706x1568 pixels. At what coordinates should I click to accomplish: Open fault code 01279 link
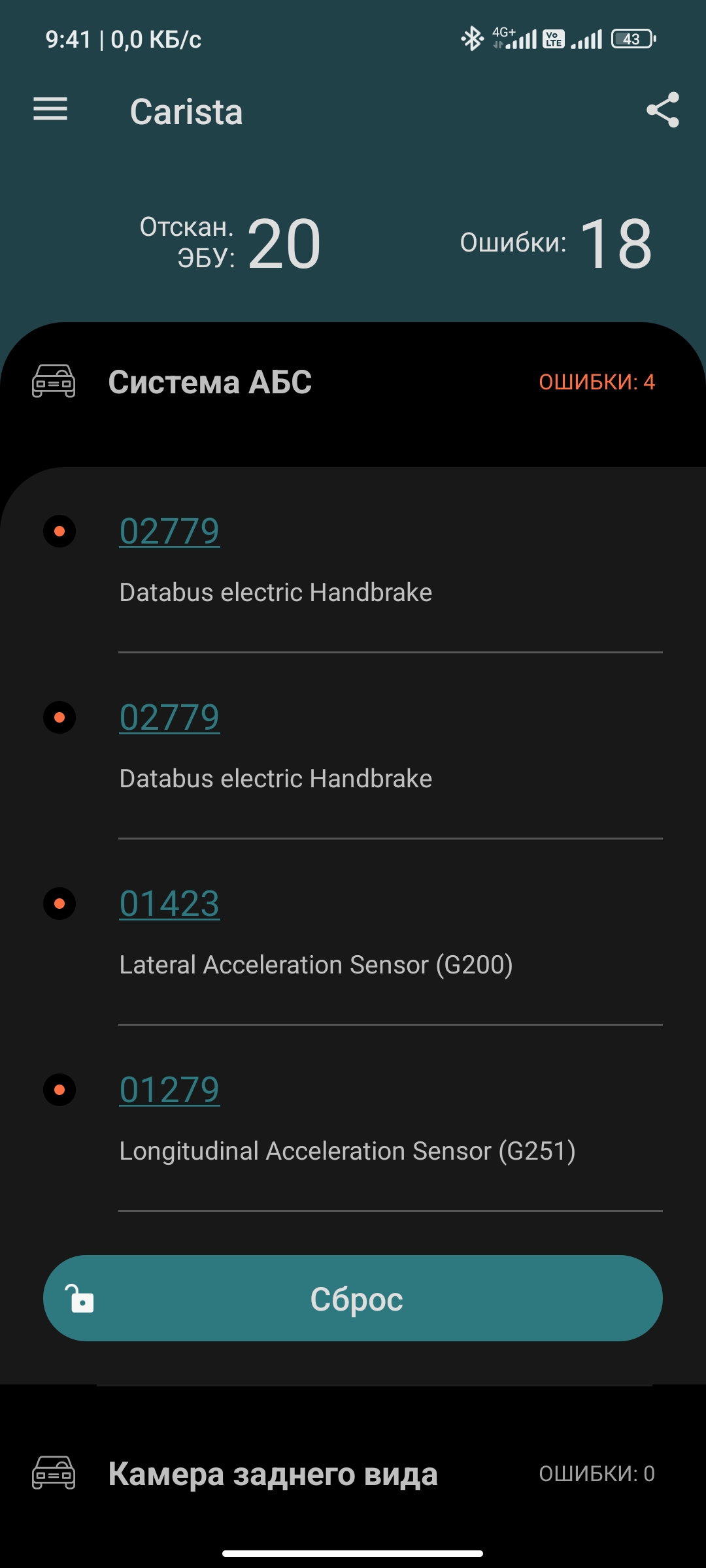coord(169,1090)
